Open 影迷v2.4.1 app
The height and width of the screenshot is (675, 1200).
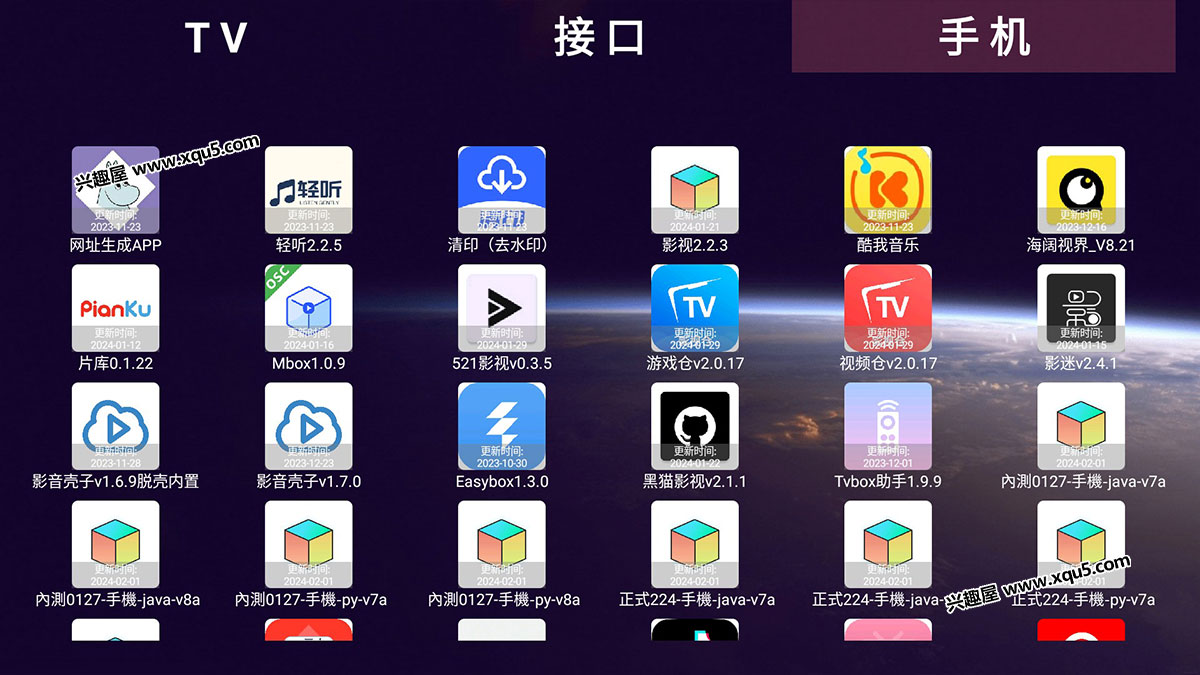pos(1080,308)
